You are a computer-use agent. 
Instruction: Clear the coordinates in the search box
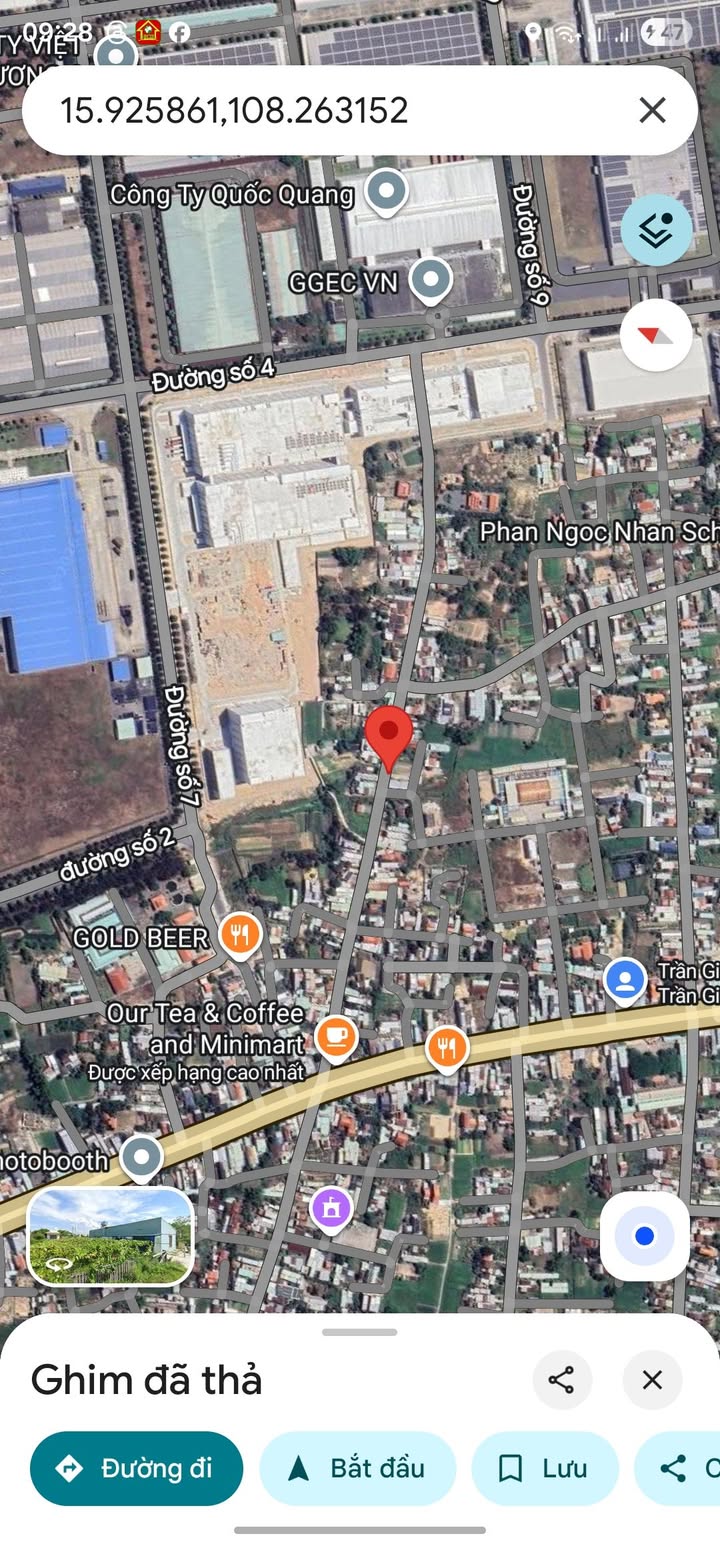[652, 110]
